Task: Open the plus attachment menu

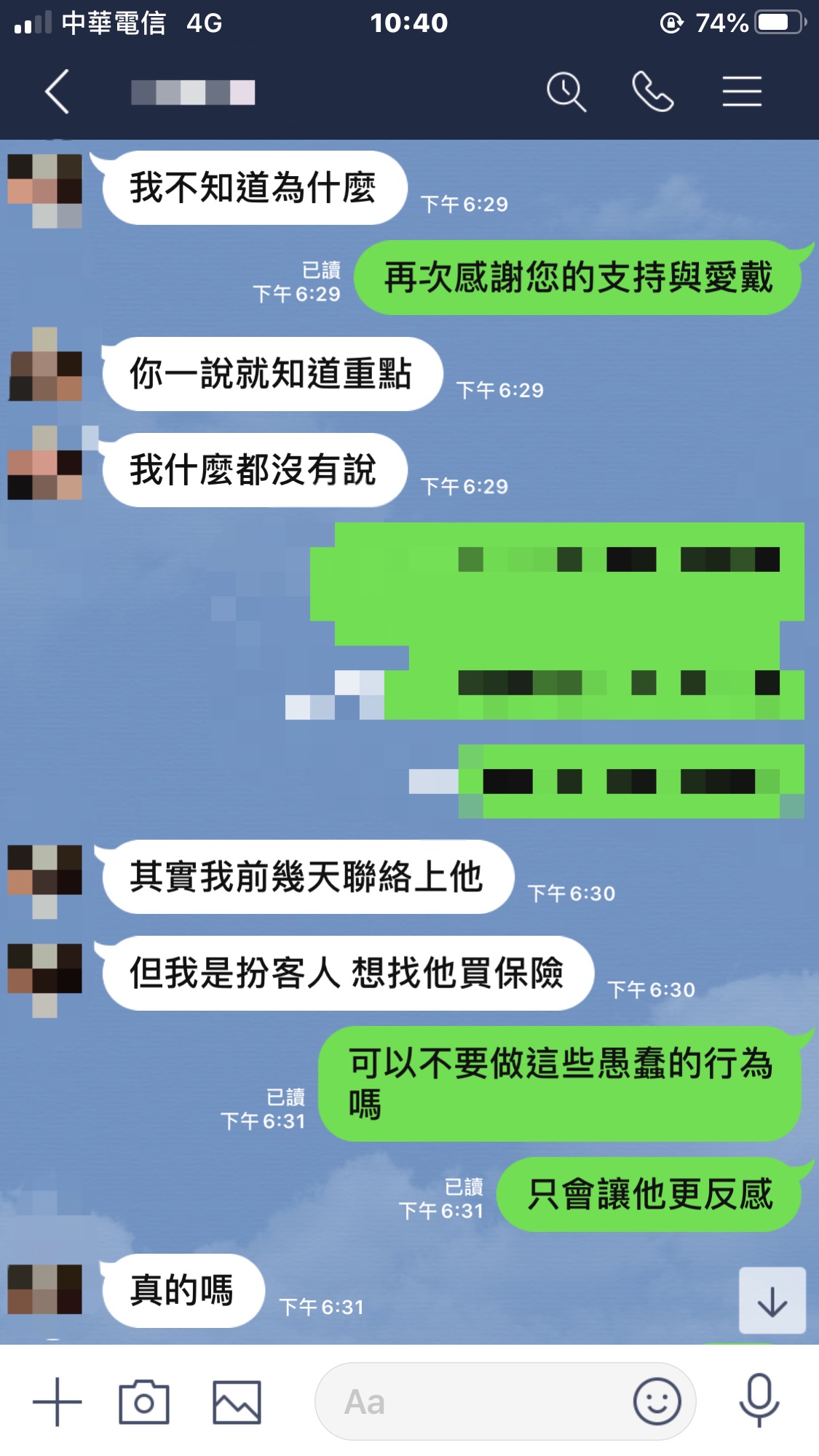Action: pyautogui.click(x=57, y=1401)
